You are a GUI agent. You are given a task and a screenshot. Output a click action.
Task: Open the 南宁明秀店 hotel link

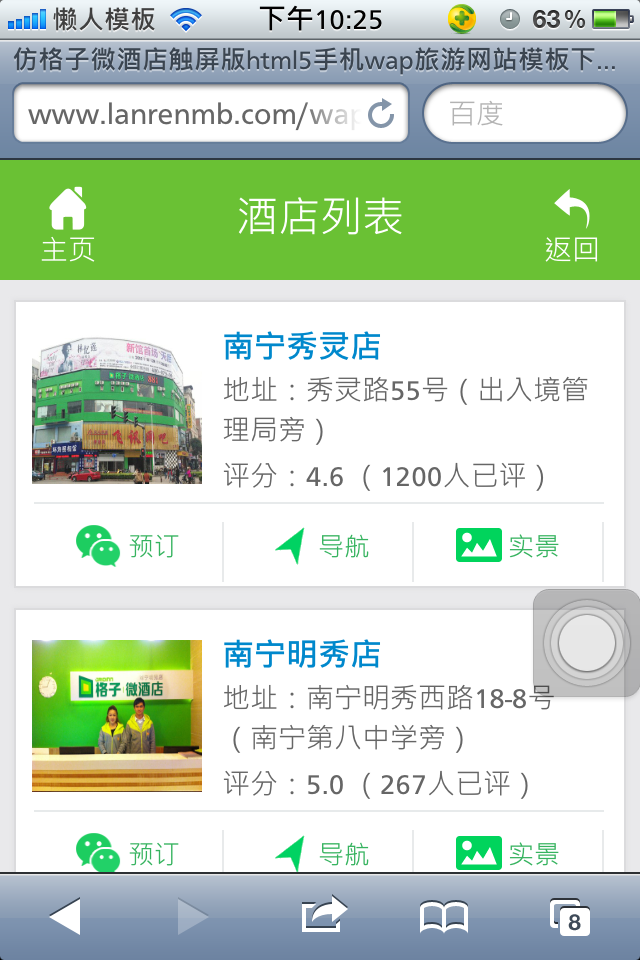[x=302, y=654]
